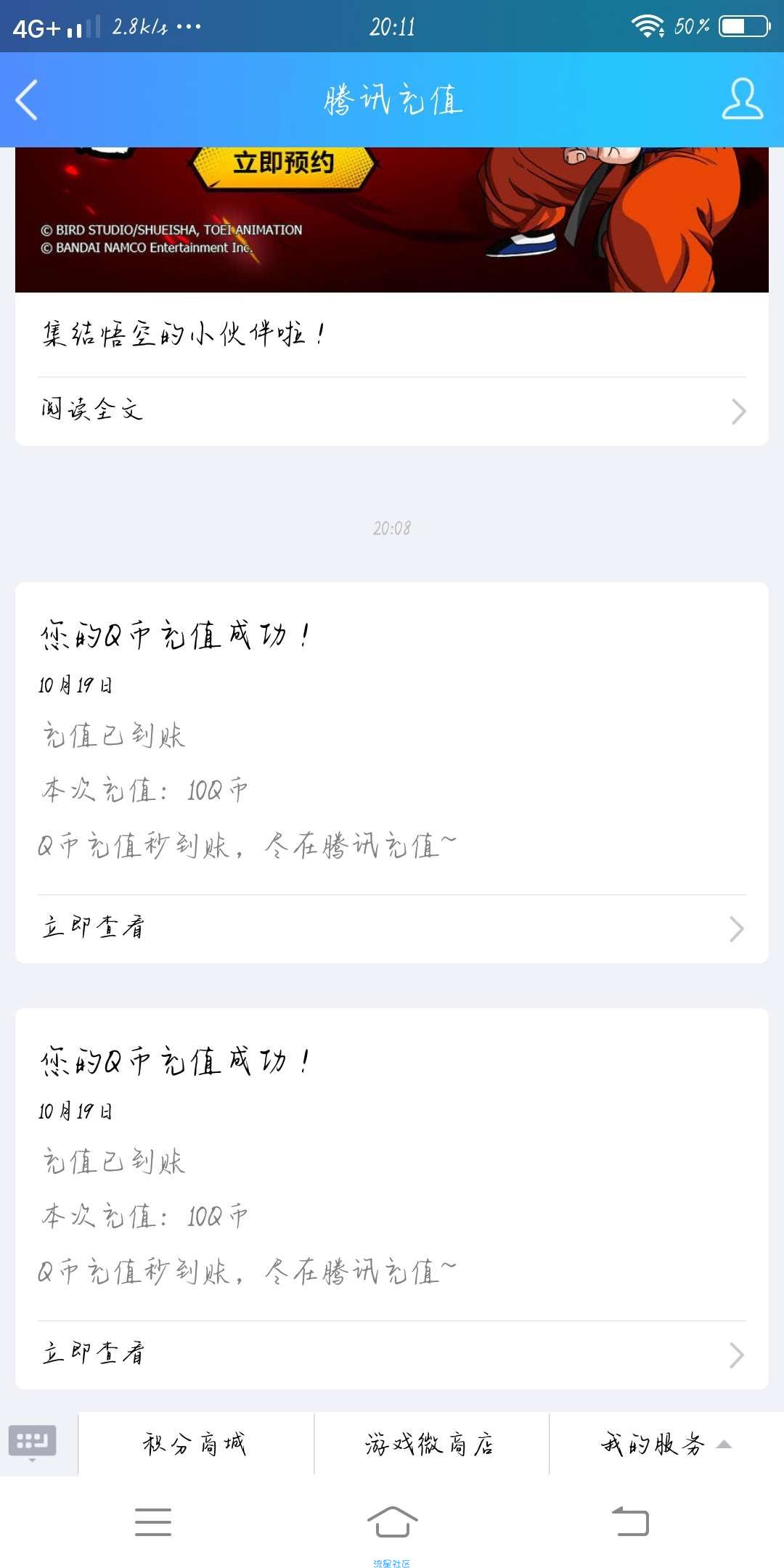The image size is (784, 1568).
Task: Open 阅读全文 for the article
Action: [x=392, y=411]
